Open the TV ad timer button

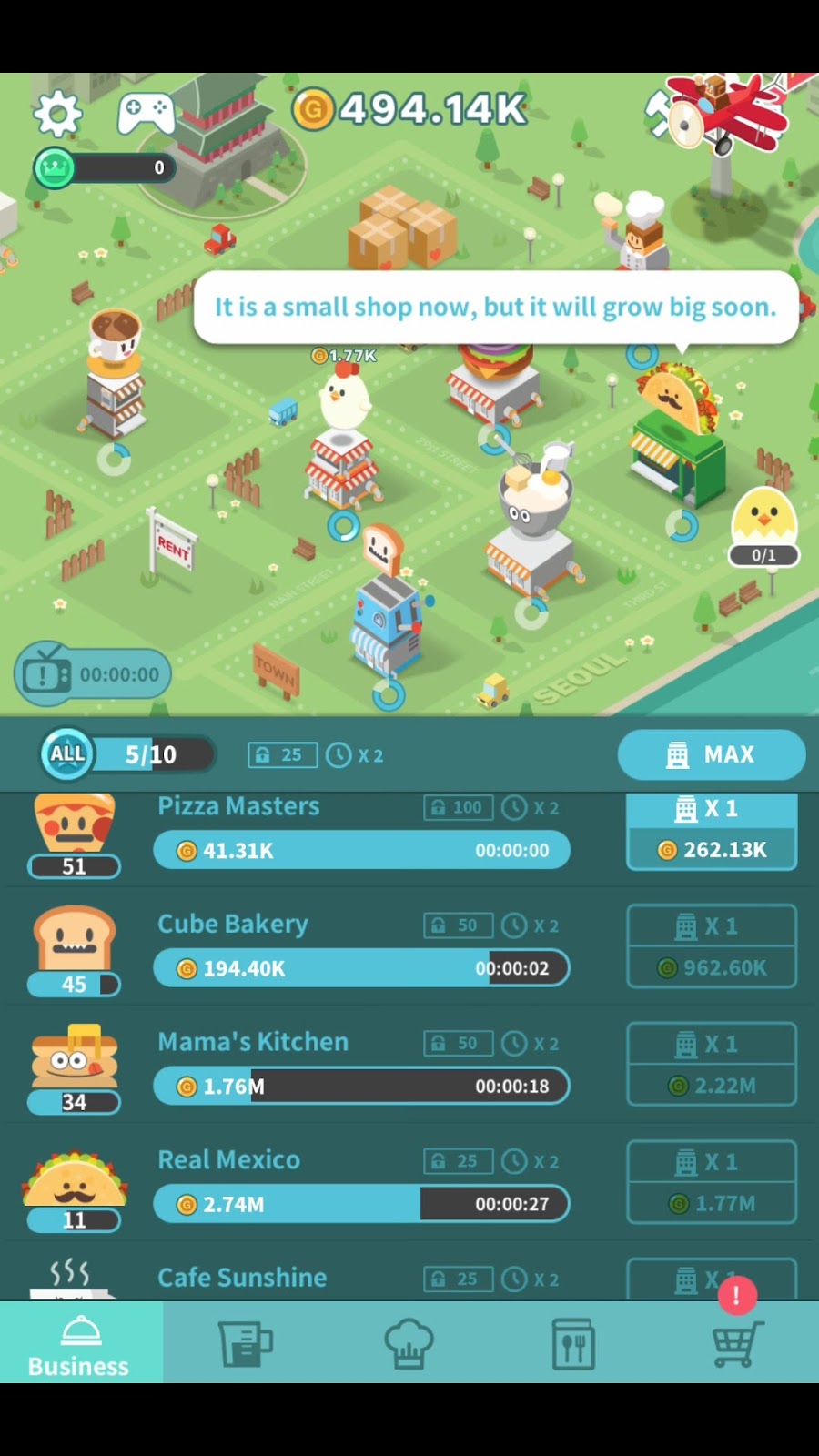(93, 674)
